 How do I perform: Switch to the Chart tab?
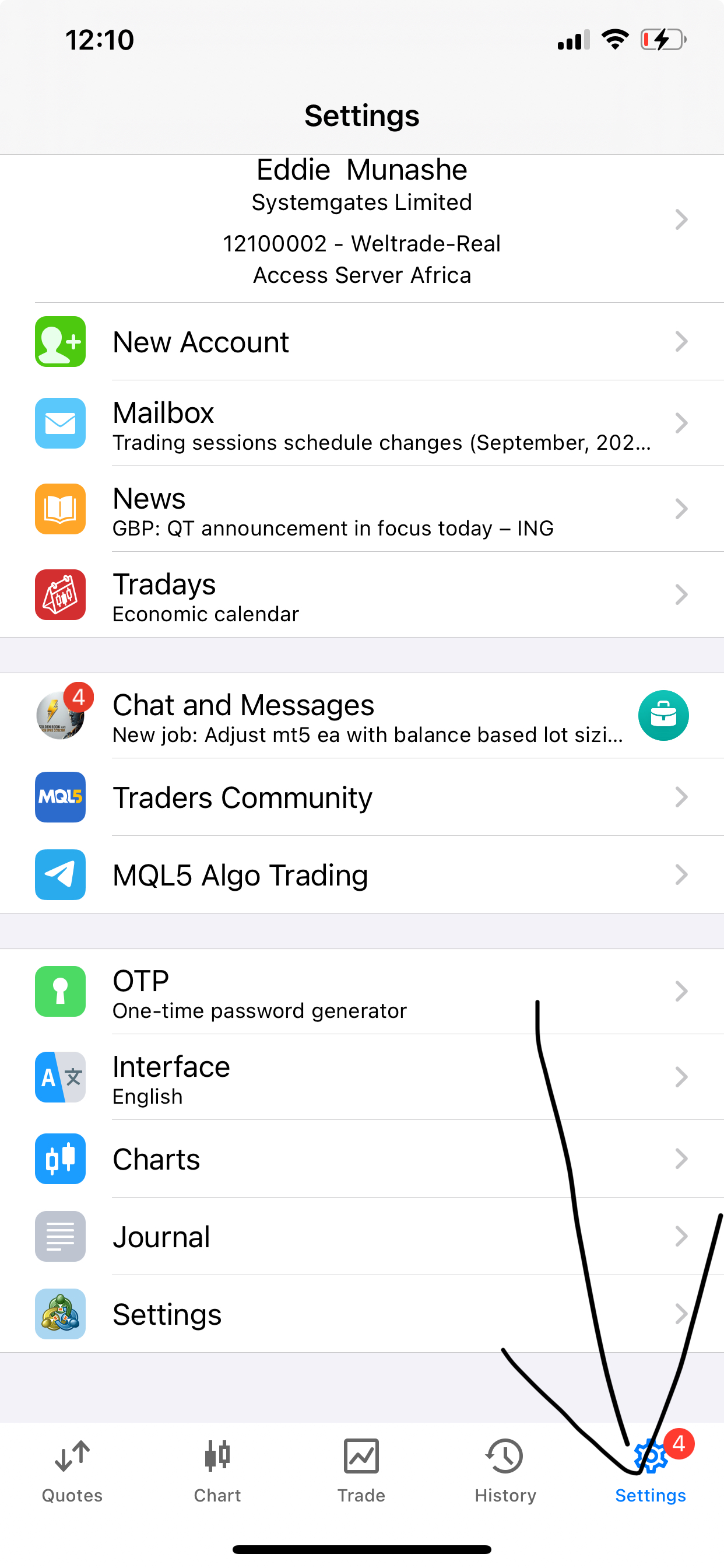tap(217, 1471)
